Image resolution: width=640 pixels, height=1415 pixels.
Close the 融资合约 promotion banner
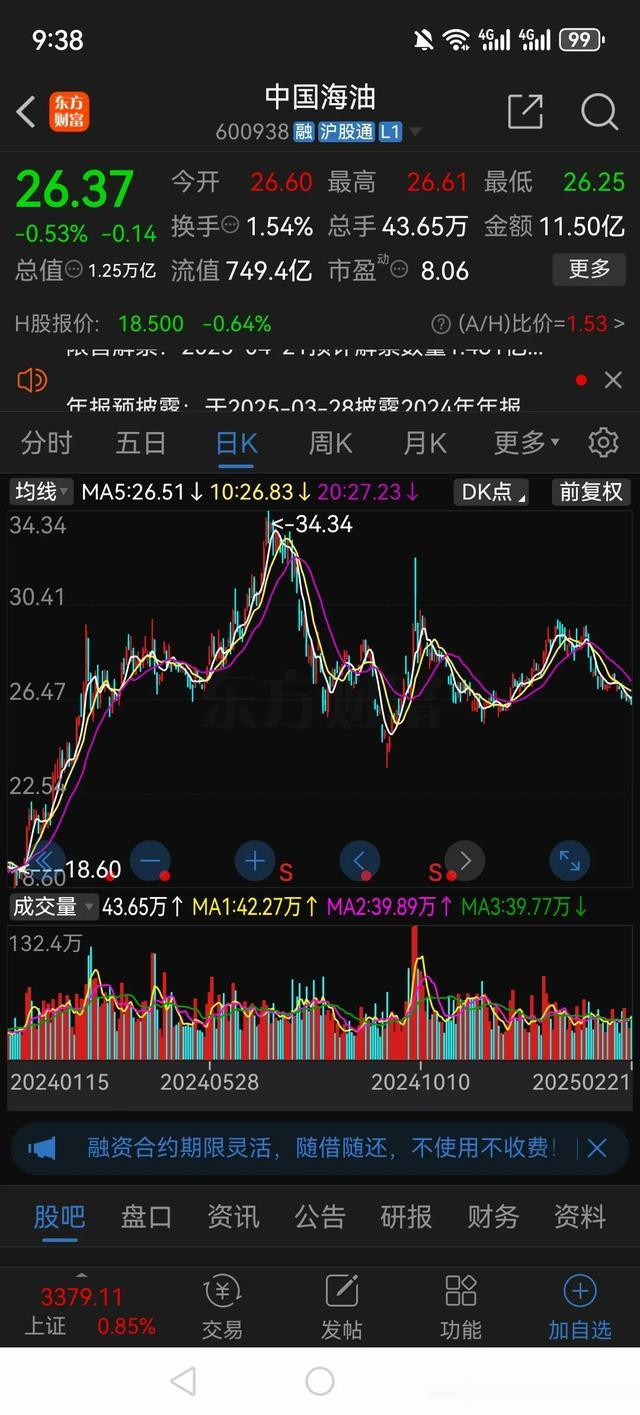[597, 1148]
